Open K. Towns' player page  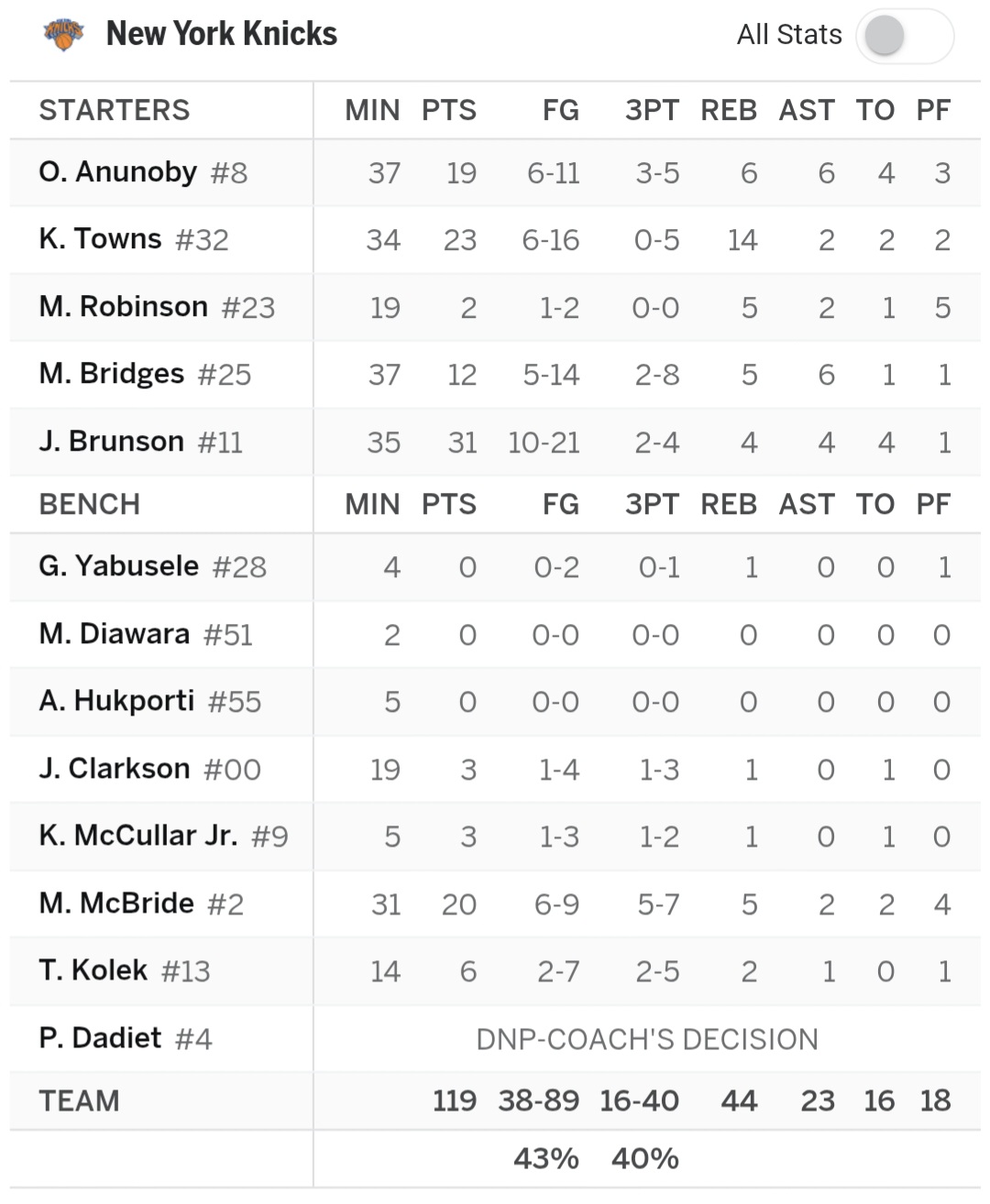coord(100,239)
